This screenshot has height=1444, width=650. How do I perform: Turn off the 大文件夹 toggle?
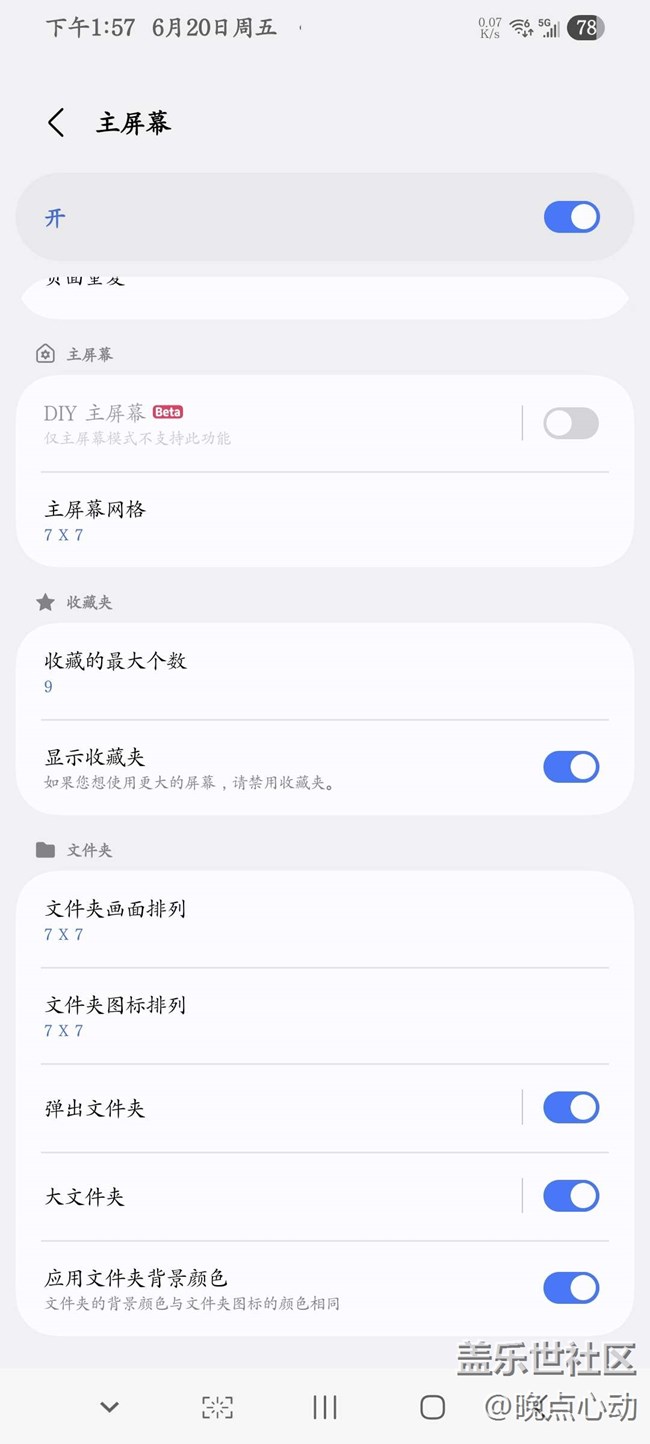click(571, 1196)
